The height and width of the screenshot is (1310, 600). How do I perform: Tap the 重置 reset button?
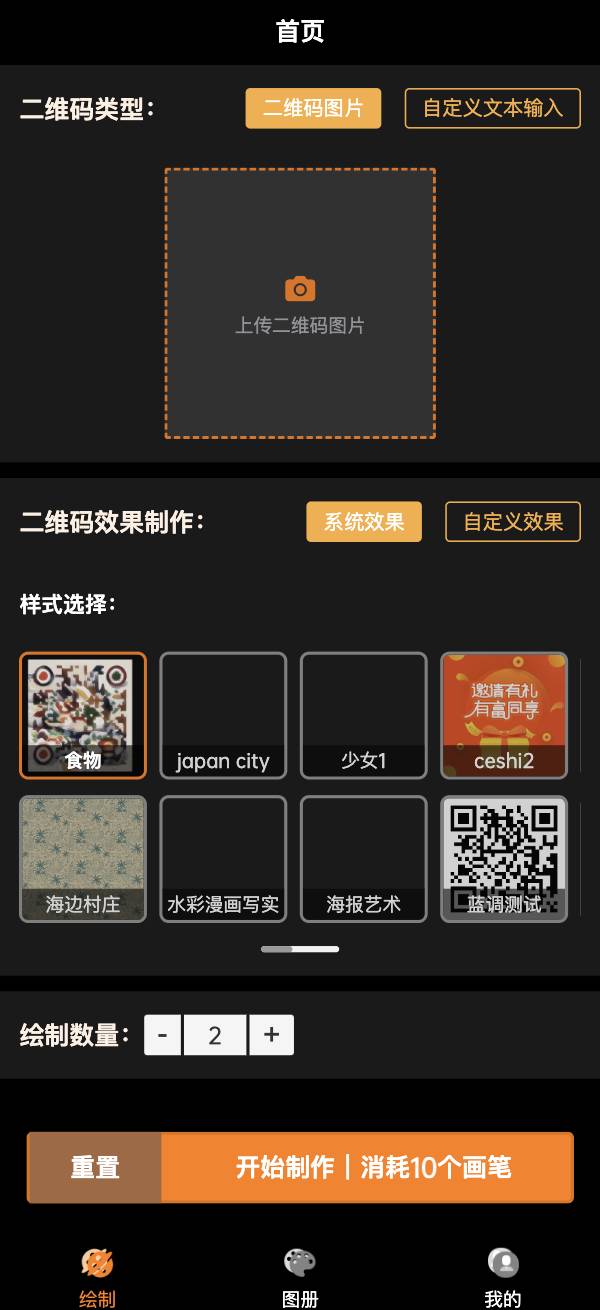point(95,1167)
